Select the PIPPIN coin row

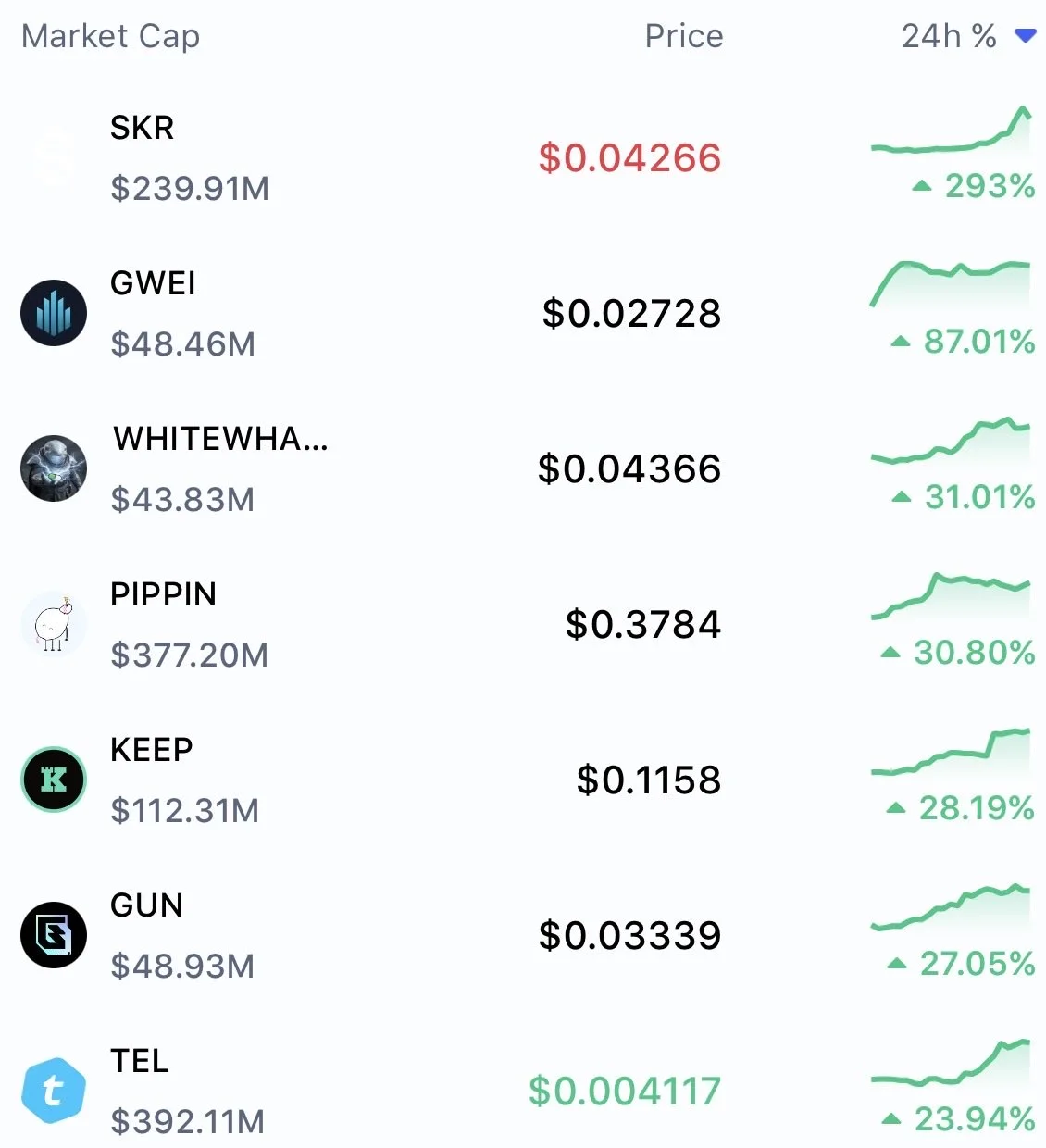(x=163, y=594)
